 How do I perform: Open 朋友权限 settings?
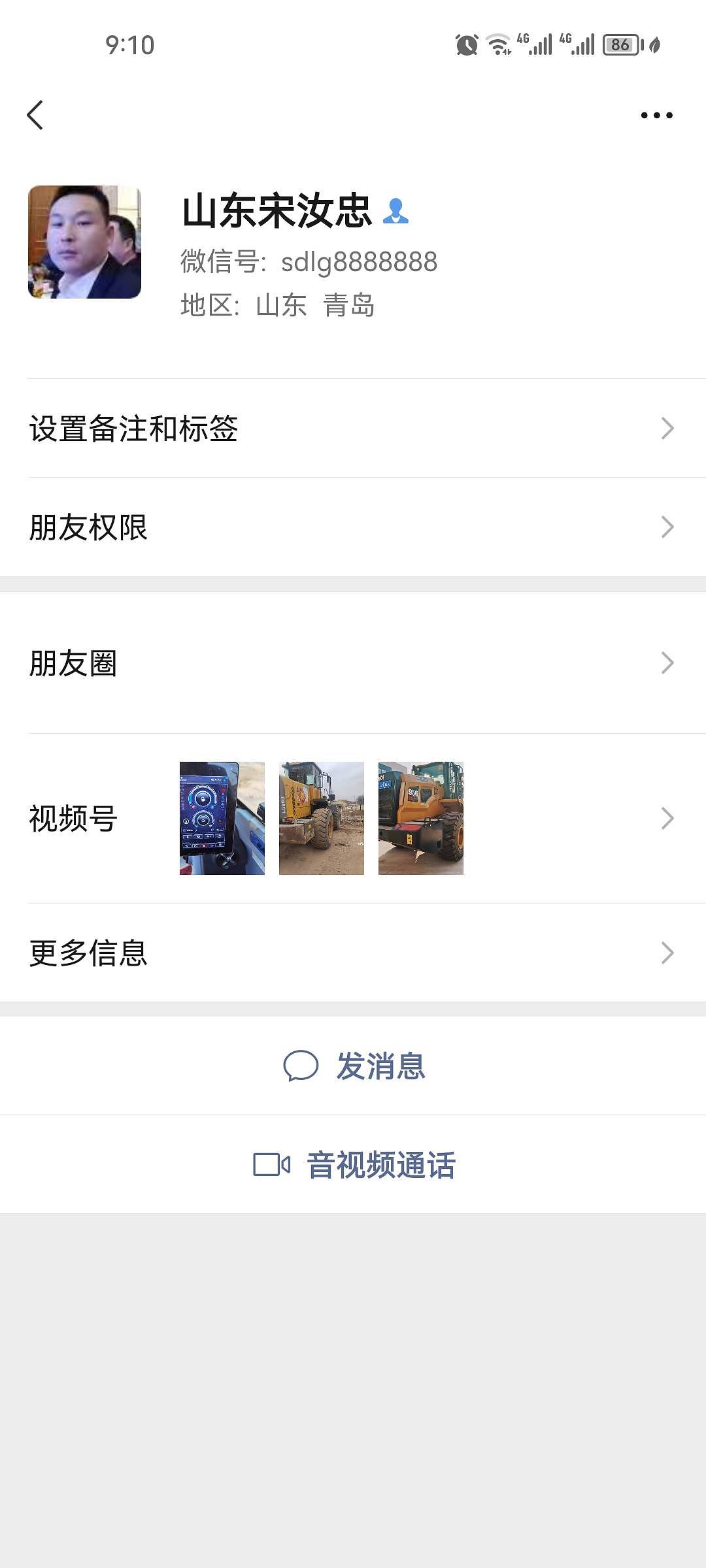[353, 527]
